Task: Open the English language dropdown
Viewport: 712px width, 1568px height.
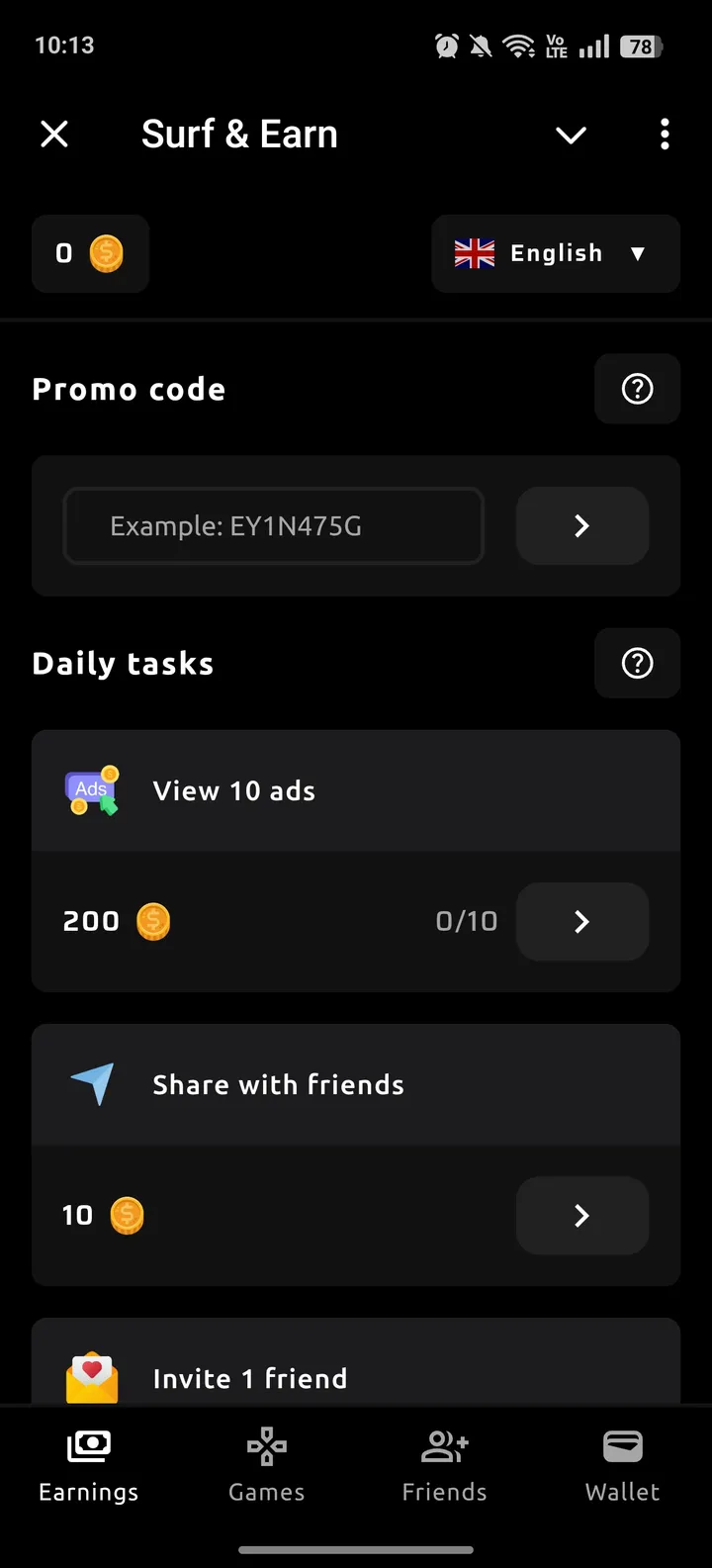Action: pos(556,253)
